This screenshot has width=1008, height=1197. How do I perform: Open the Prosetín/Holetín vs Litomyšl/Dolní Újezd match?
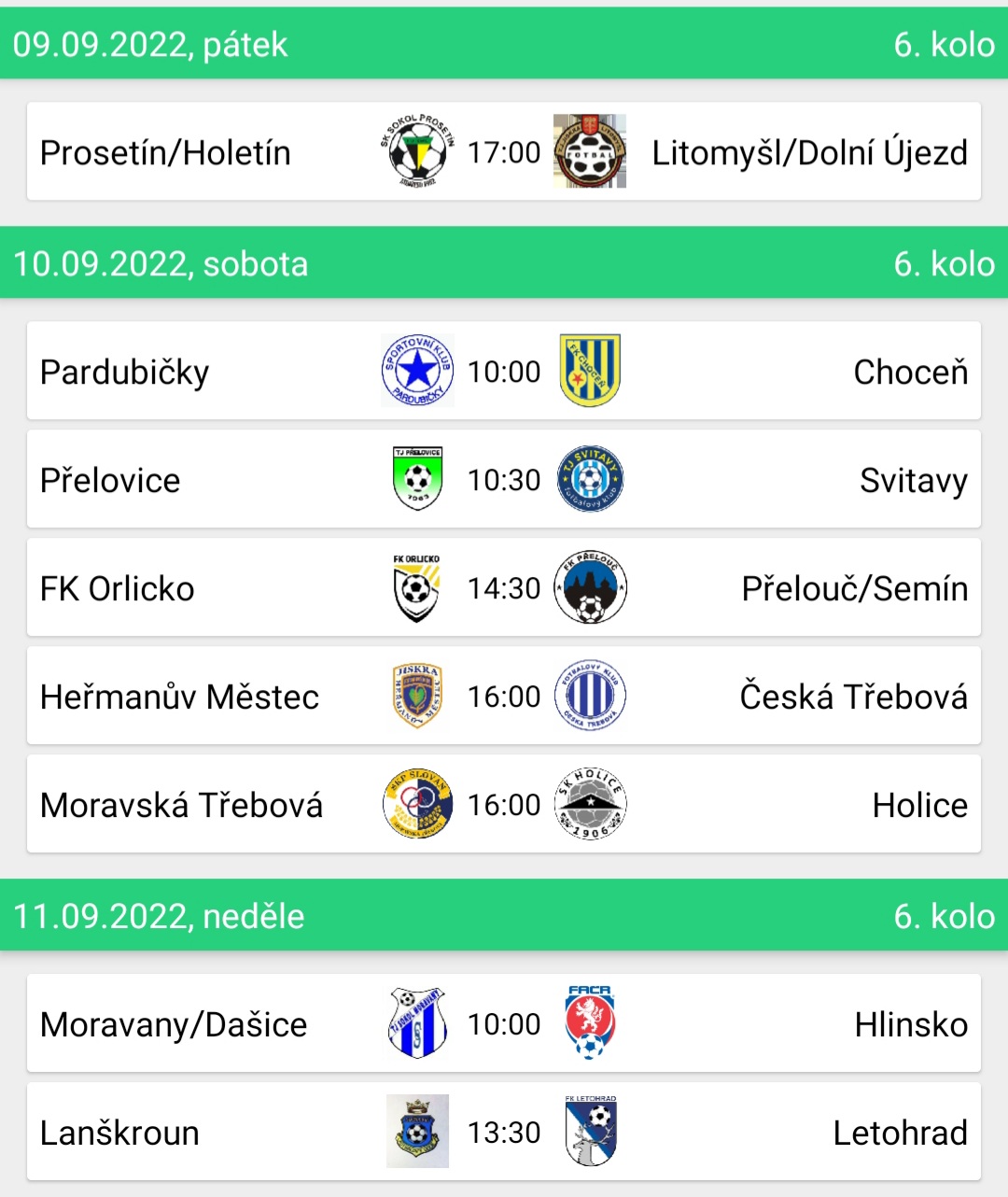(504, 152)
